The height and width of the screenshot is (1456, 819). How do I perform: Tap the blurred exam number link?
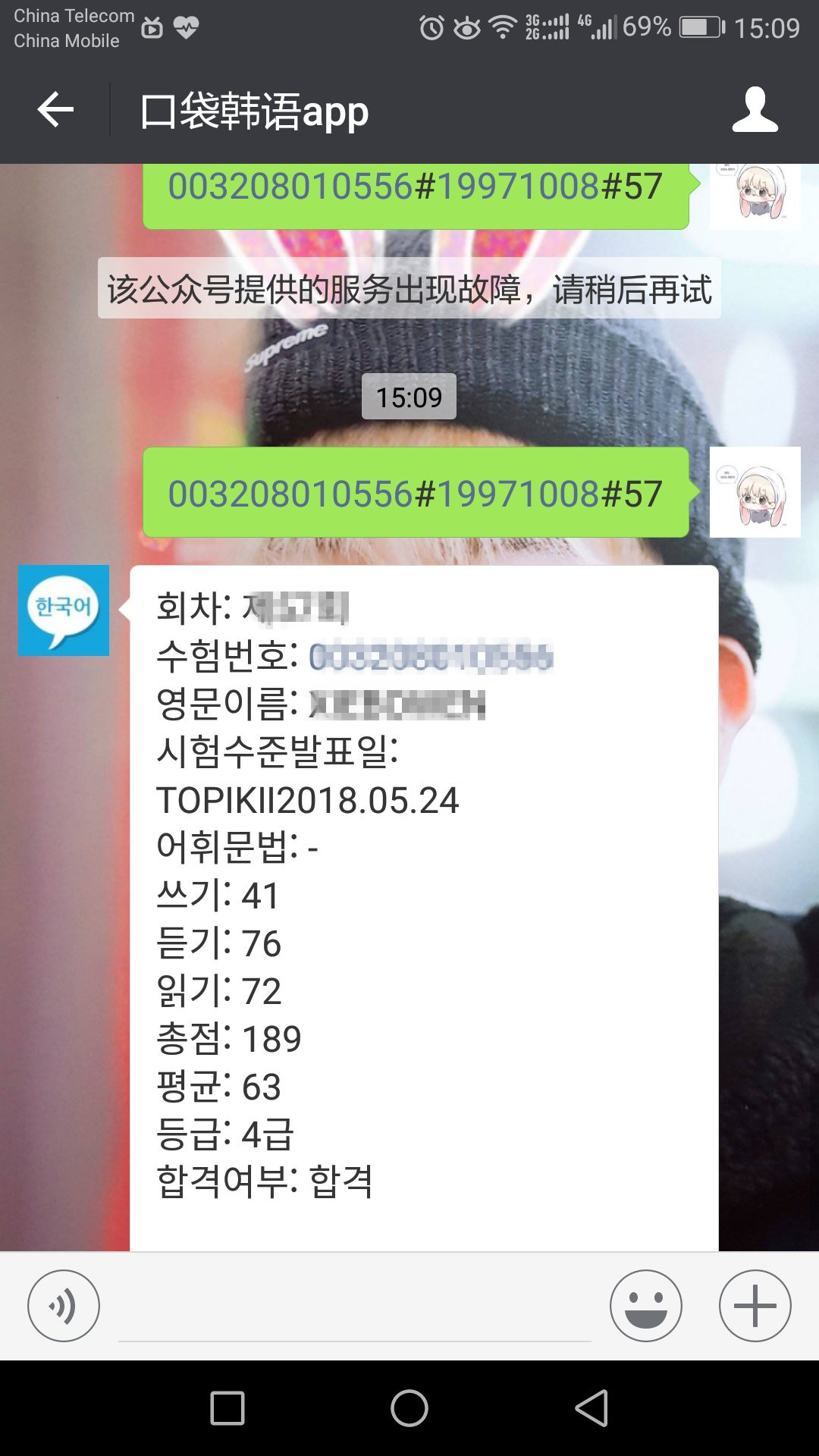431,657
